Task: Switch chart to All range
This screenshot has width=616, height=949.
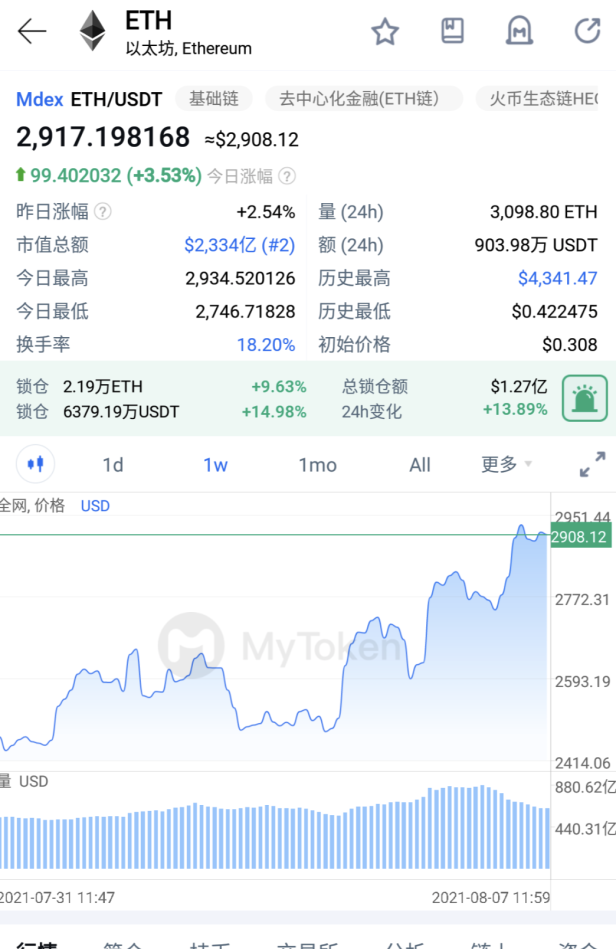Action: 420,465
